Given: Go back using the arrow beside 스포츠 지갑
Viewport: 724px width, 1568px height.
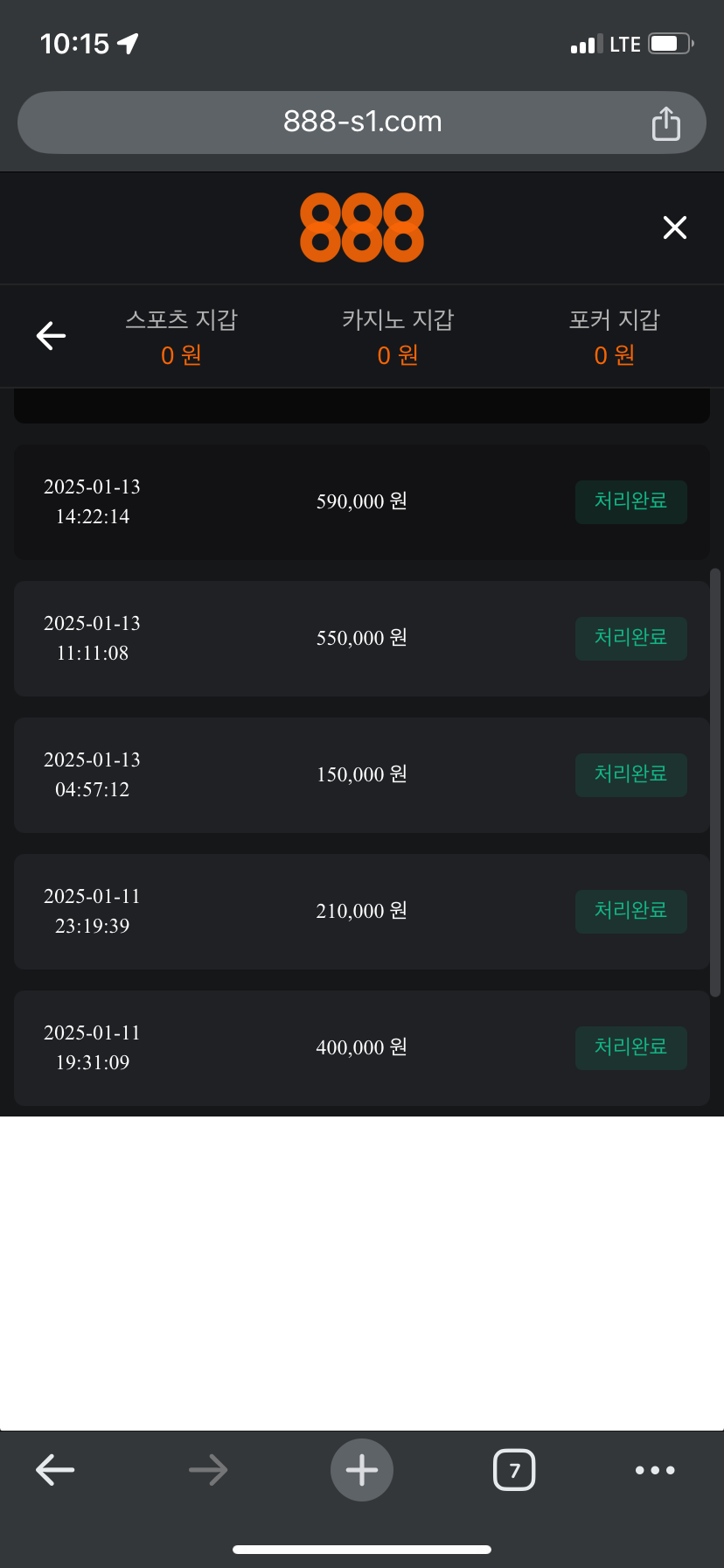Looking at the screenshot, I should [x=51, y=335].
